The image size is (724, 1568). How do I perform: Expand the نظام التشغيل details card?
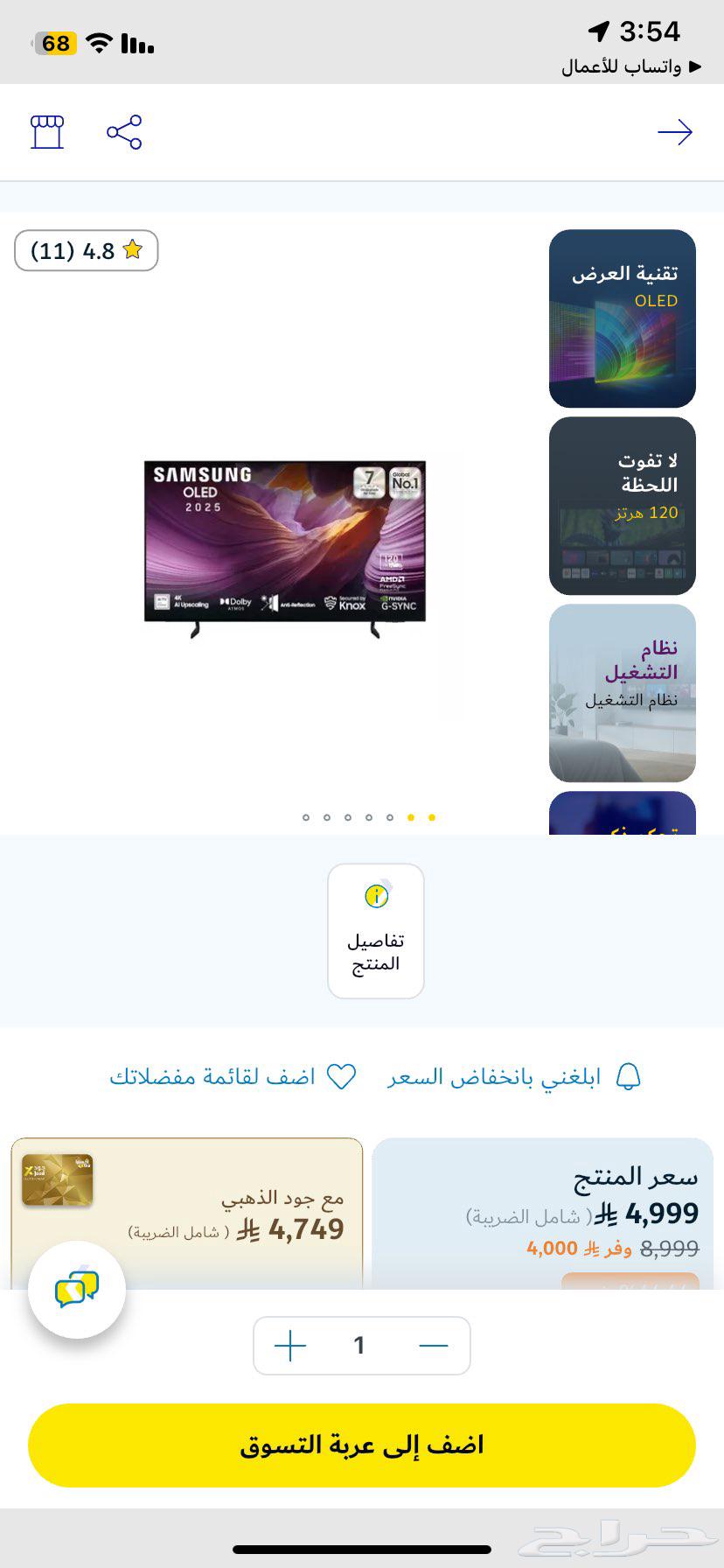click(621, 692)
